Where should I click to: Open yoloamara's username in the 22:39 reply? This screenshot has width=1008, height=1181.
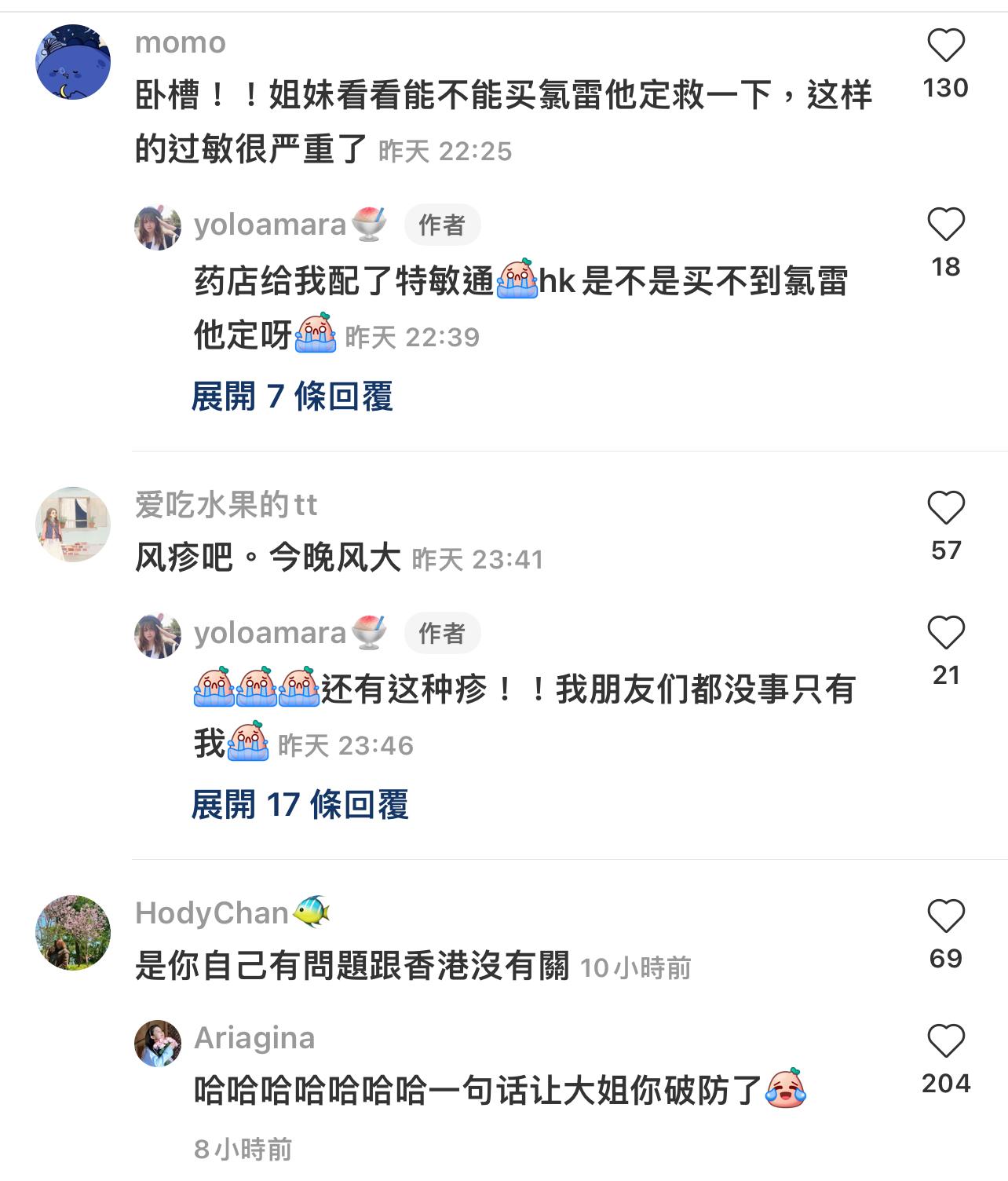(269, 225)
